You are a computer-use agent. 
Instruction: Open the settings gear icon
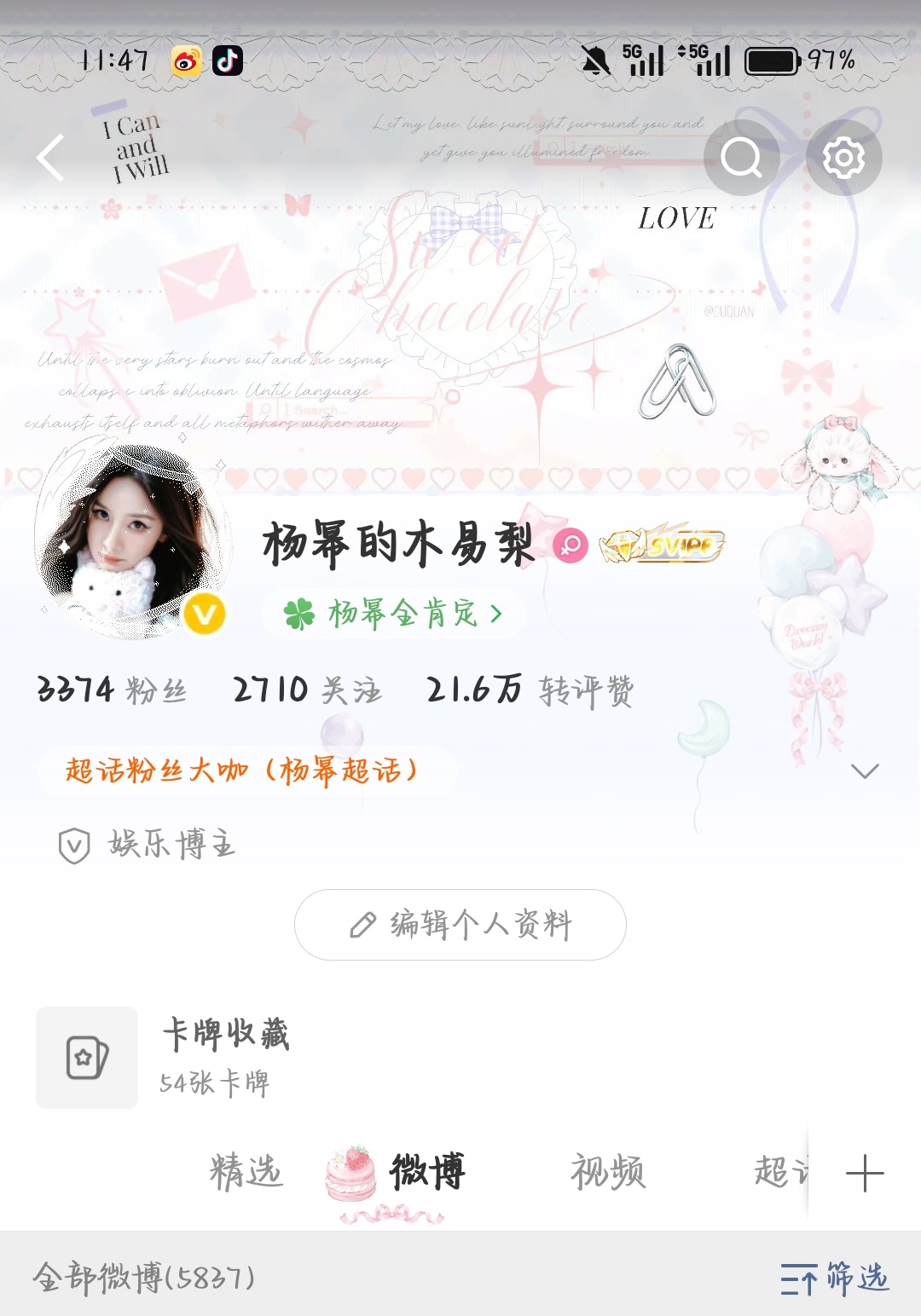click(845, 159)
